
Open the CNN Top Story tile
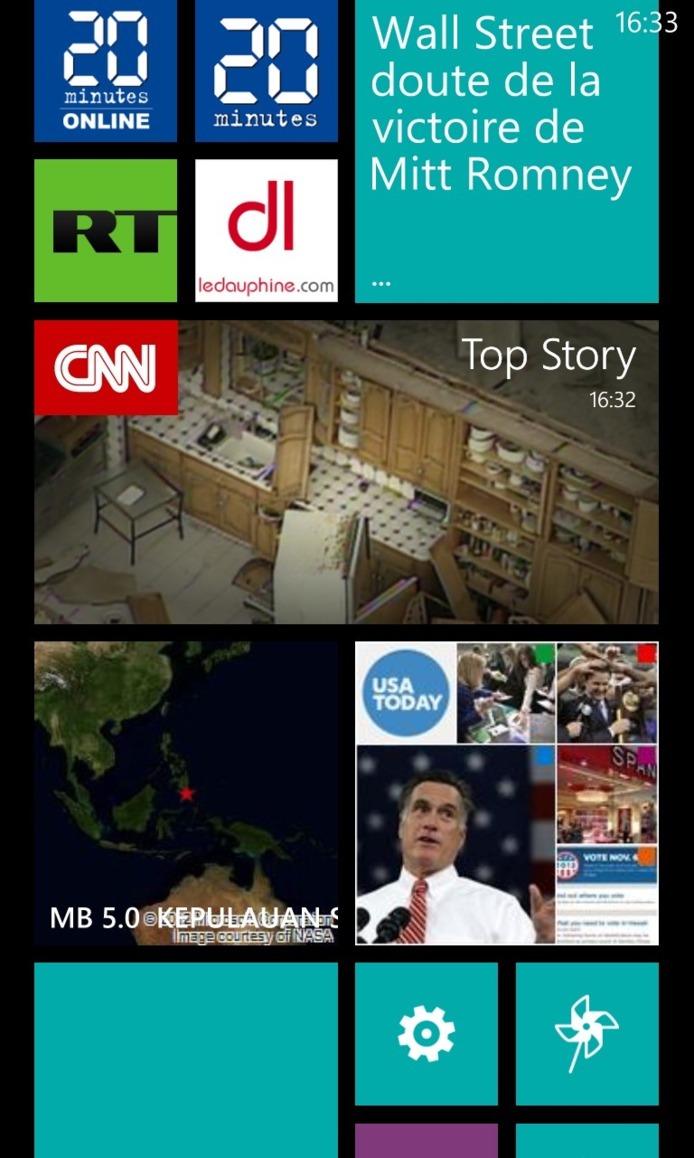click(346, 472)
